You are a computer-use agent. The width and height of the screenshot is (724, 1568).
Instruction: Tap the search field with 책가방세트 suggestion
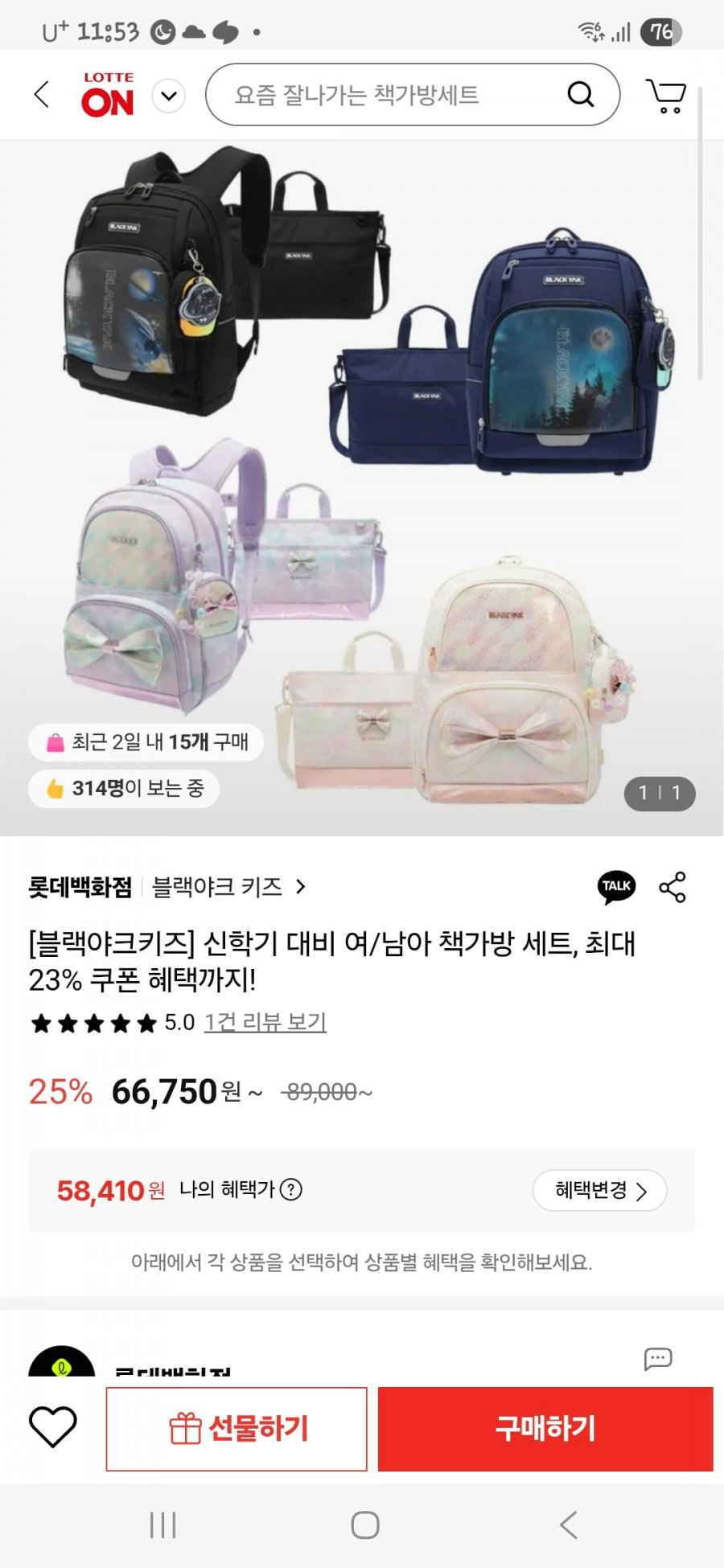coord(386,95)
